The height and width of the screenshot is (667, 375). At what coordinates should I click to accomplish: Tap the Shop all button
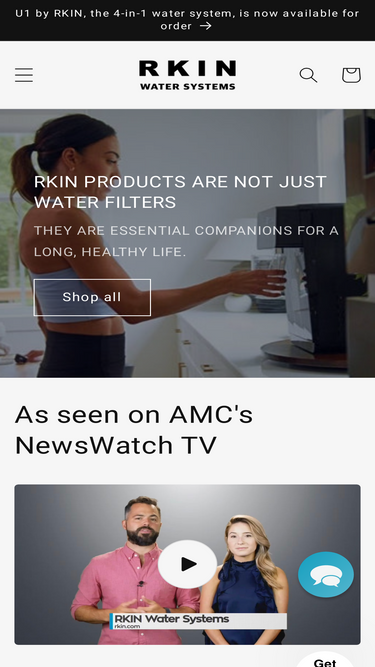[x=92, y=297]
